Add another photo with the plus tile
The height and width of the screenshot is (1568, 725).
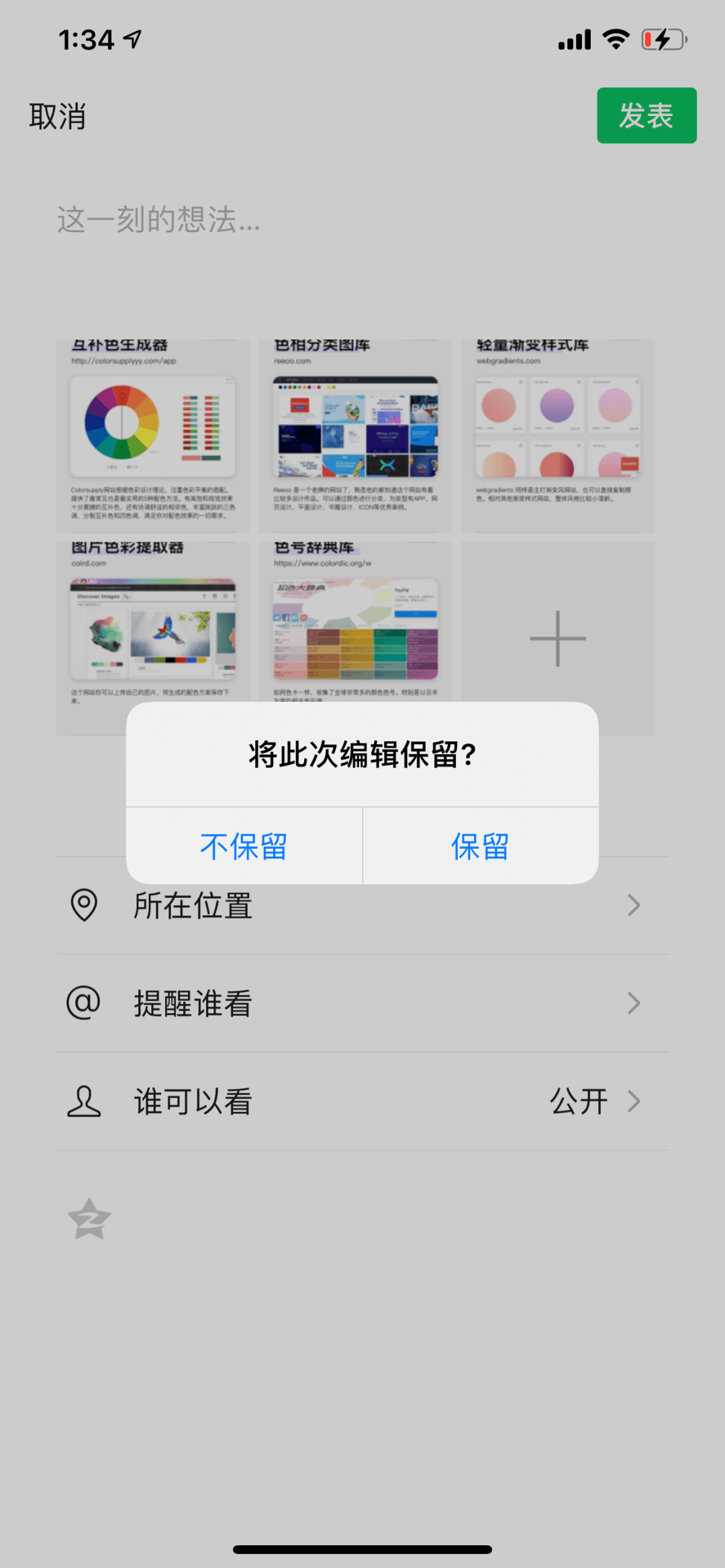[557, 639]
